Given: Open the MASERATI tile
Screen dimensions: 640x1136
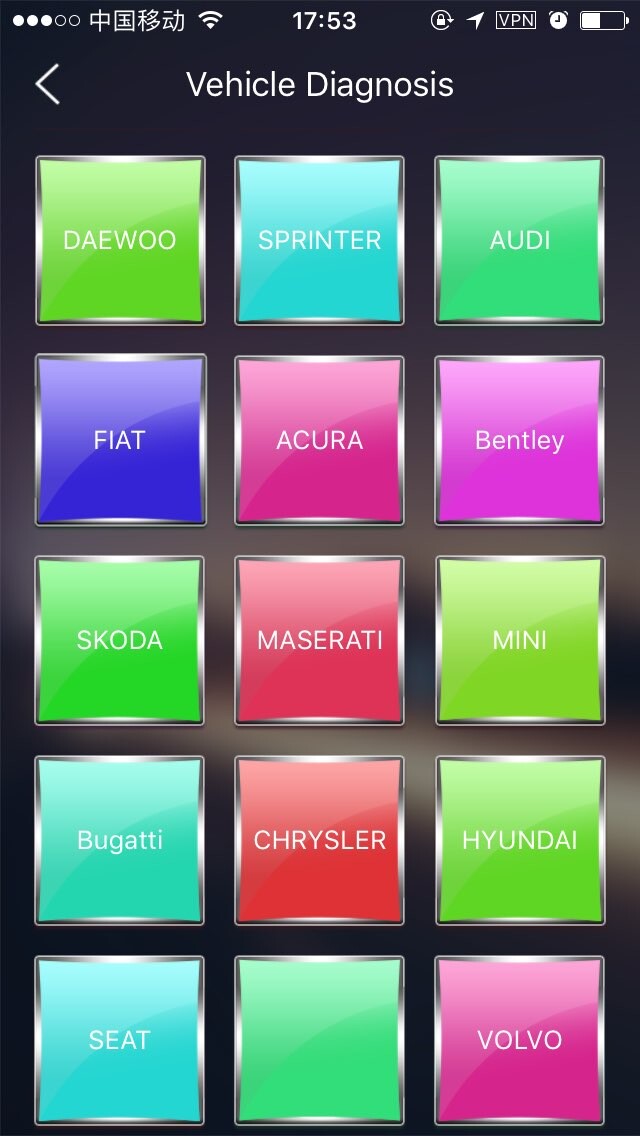Looking at the screenshot, I should click(320, 640).
